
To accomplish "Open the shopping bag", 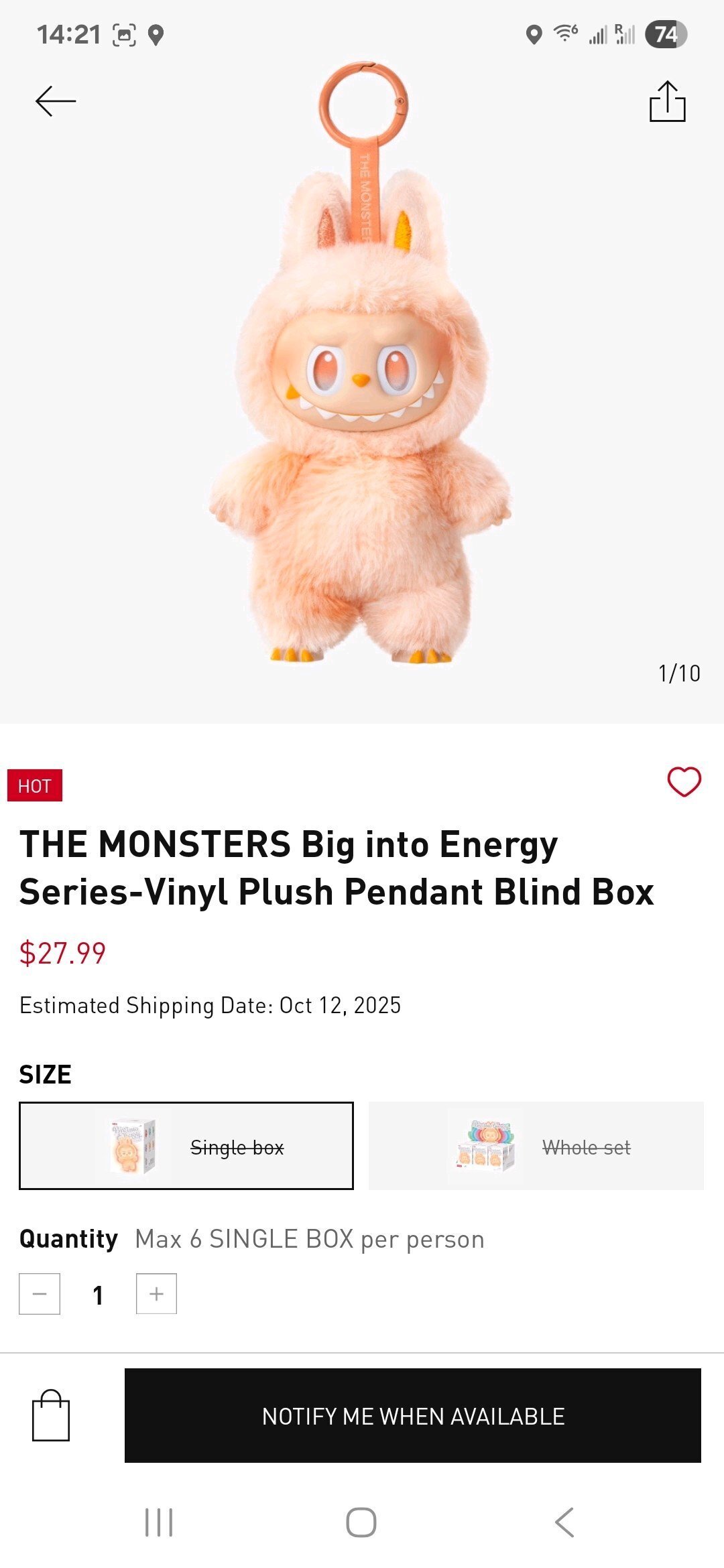I will click(51, 1416).
